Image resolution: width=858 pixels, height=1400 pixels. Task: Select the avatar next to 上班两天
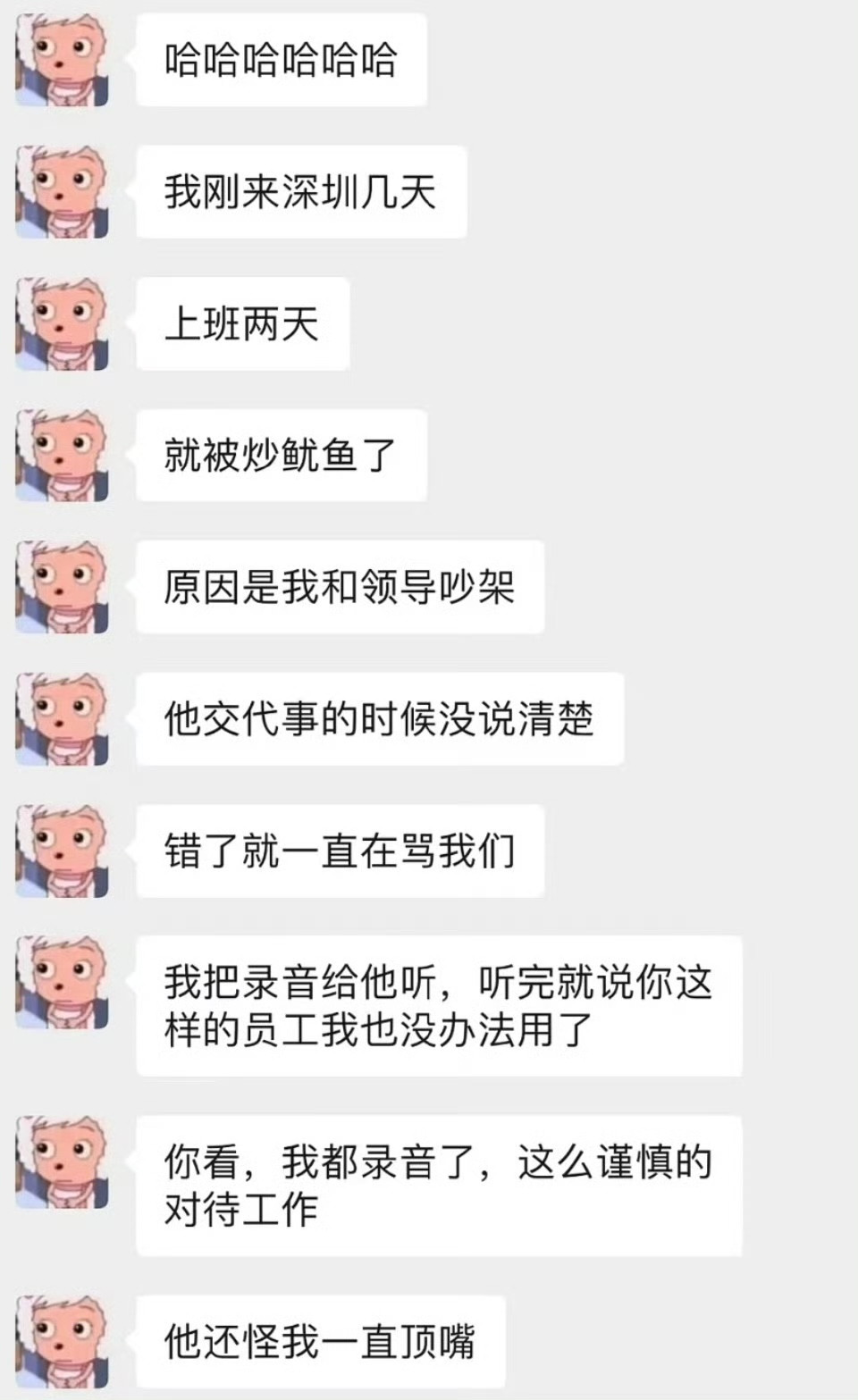63,324
